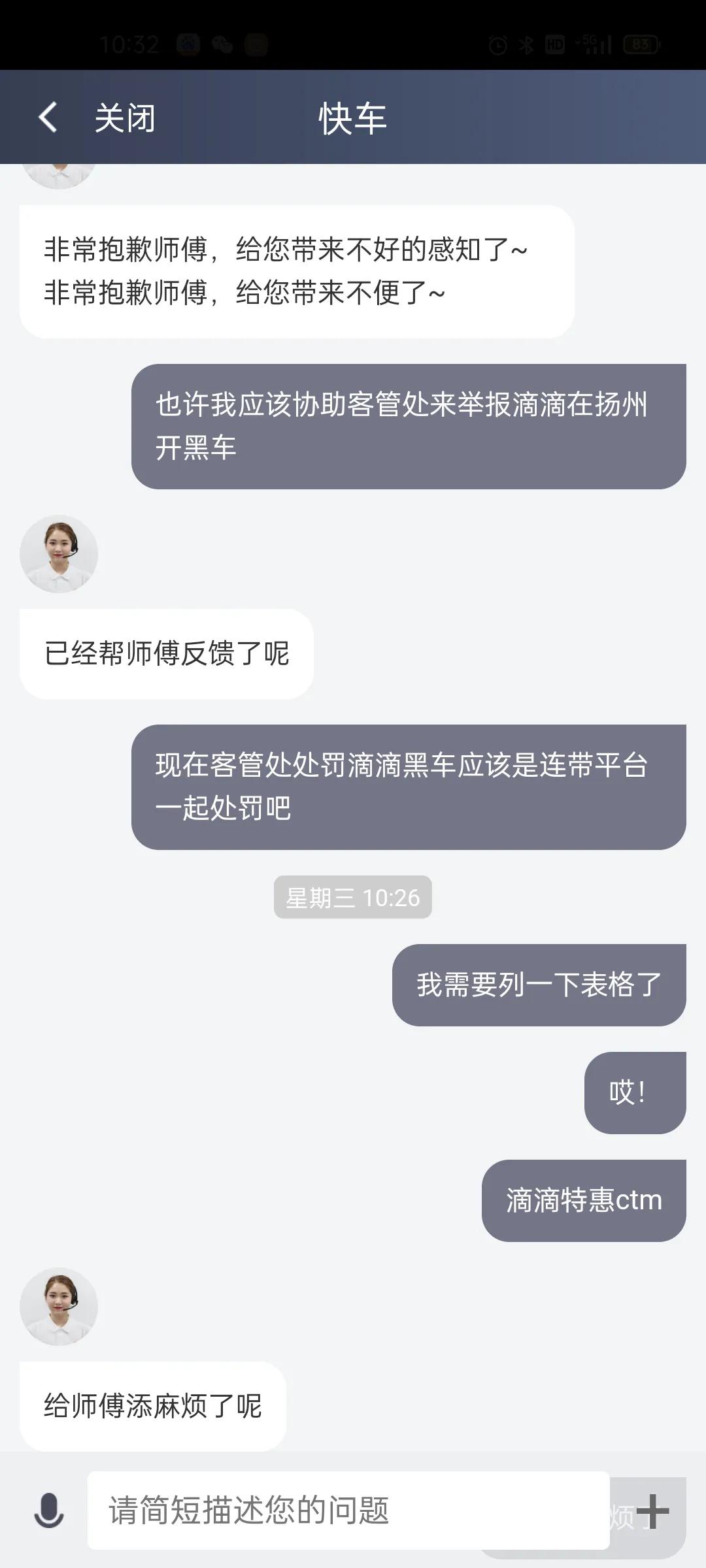Viewport: 706px width, 1568px height.
Task: Select the 快车 title in the header
Action: pos(353,118)
